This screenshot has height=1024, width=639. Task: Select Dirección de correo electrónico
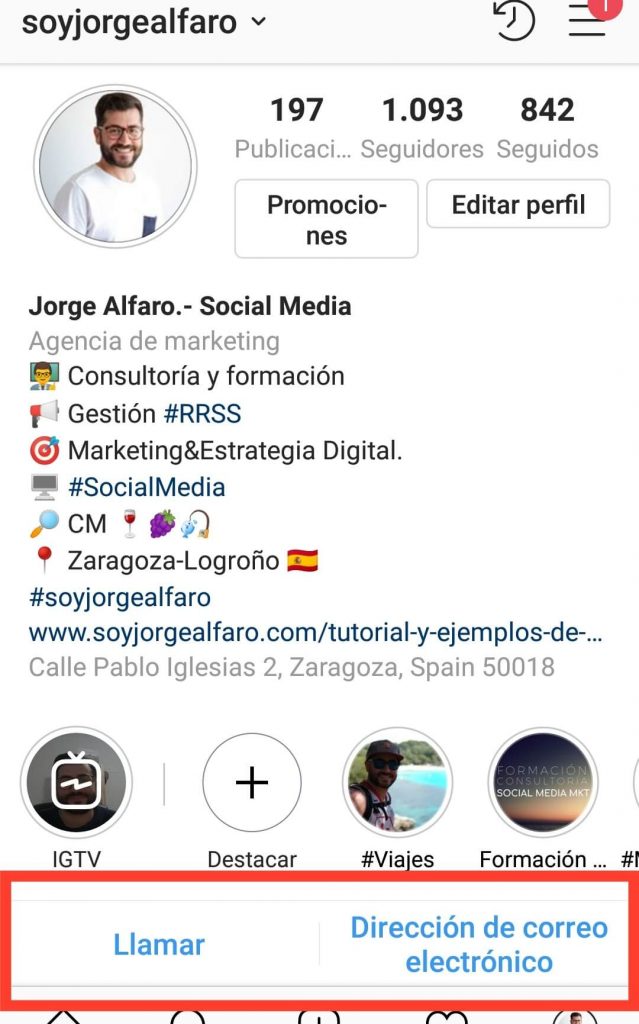tap(478, 944)
